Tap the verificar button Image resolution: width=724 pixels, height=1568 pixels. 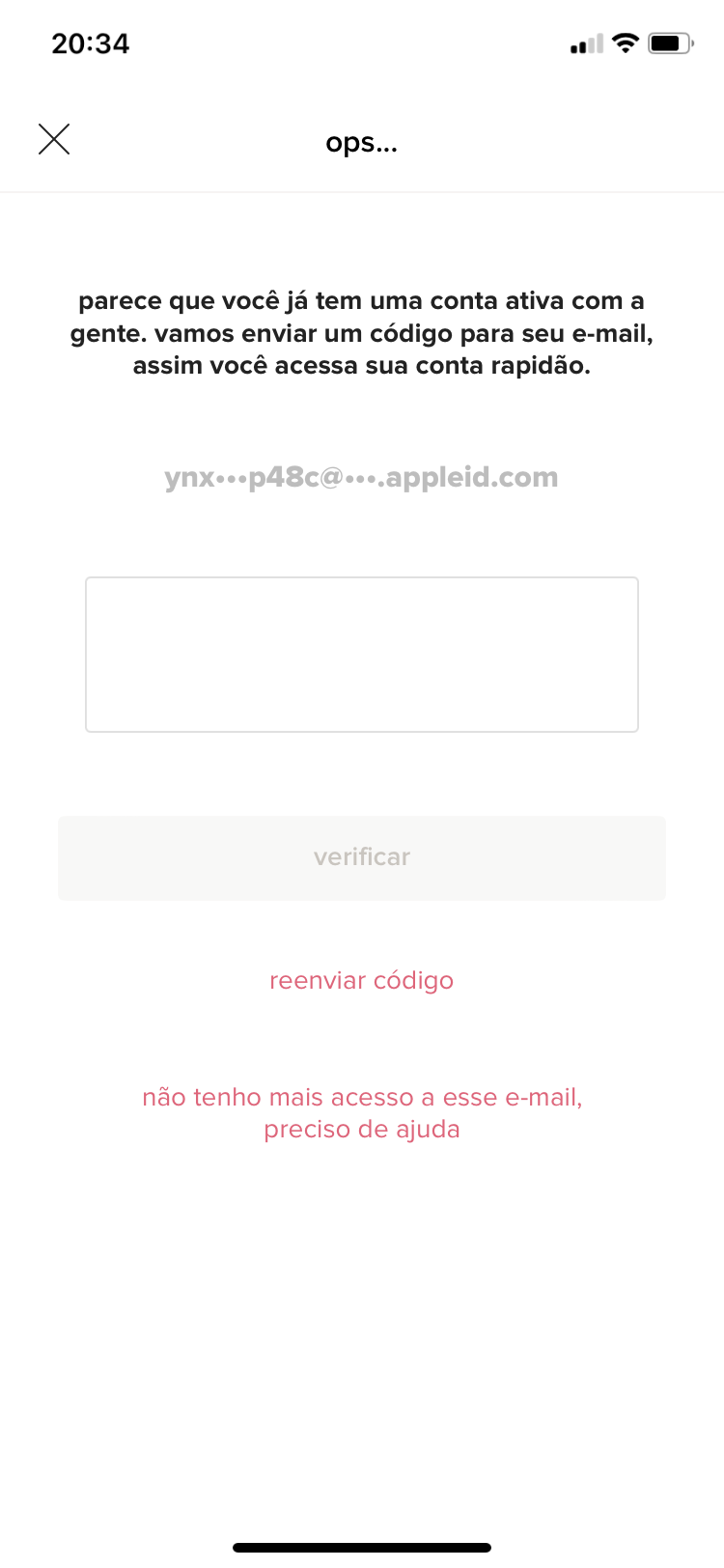(362, 857)
